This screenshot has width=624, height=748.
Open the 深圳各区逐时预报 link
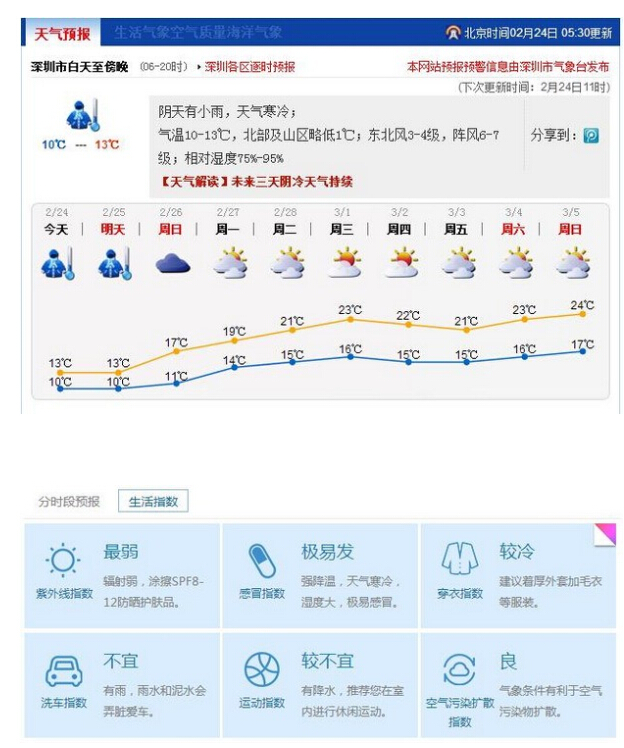click(250, 67)
